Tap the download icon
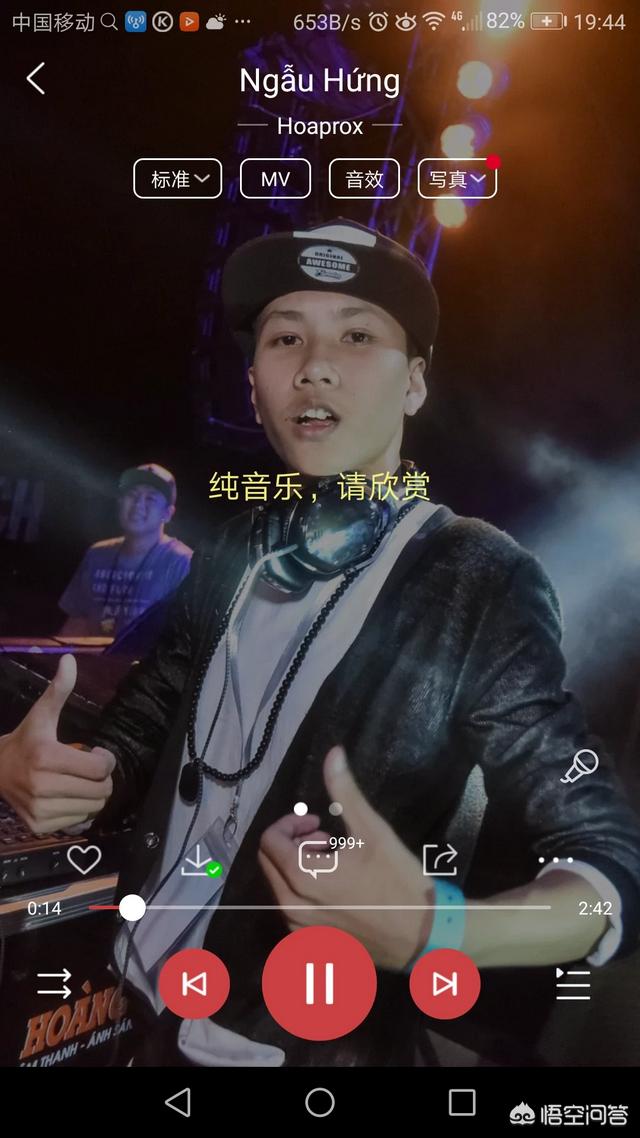This screenshot has height=1138, width=640. pyautogui.click(x=200, y=861)
